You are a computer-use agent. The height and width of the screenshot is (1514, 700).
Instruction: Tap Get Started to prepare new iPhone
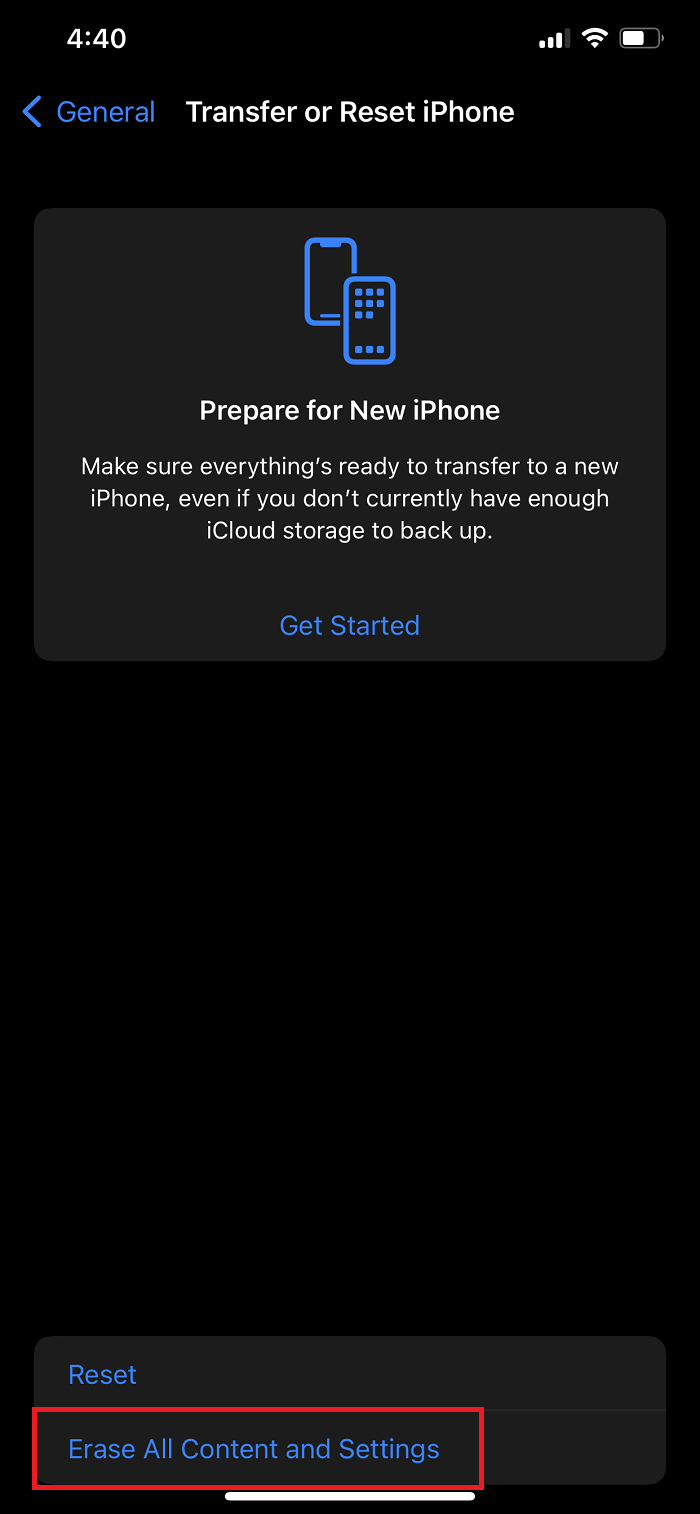(350, 625)
